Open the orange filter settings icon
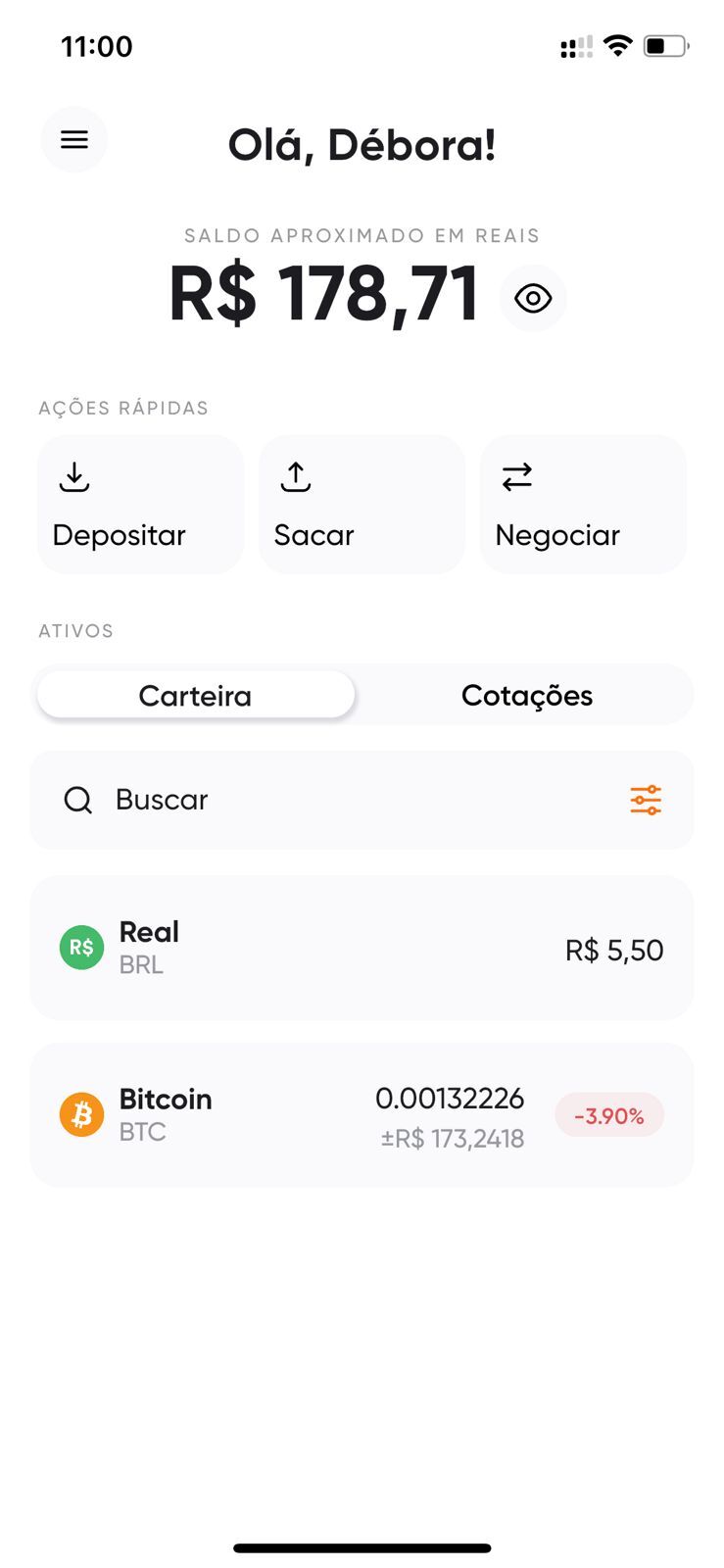This screenshot has width=724, height=1568. pyautogui.click(x=646, y=800)
